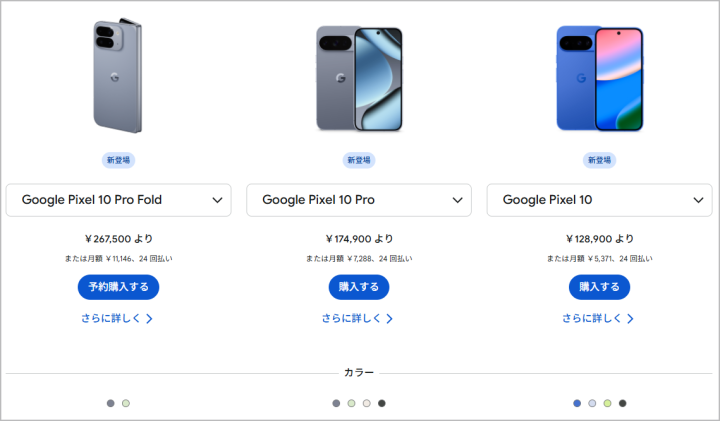This screenshot has height=421, width=720.
Task: Pick the pale blue swatch for Pixel 10
Action: (x=592, y=404)
